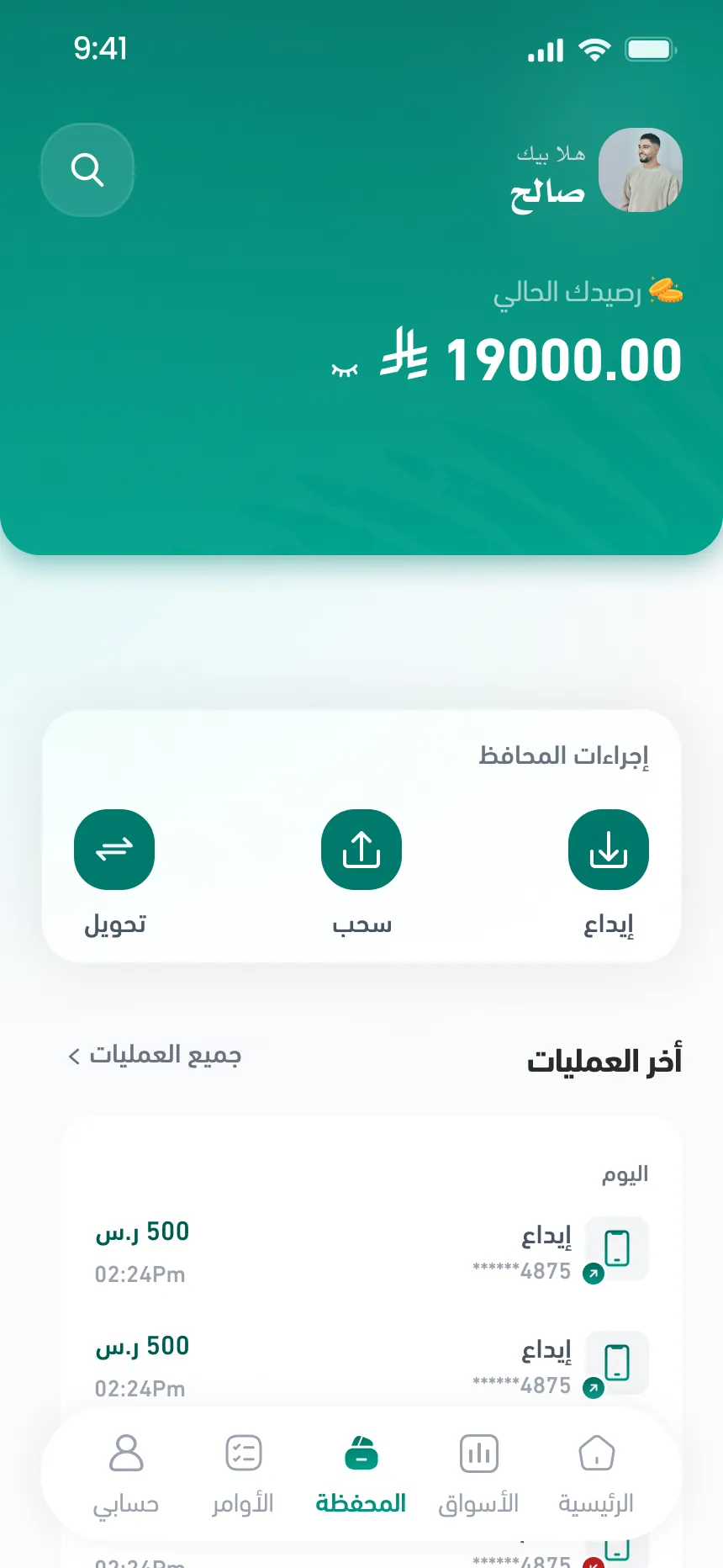Screen dimensions: 723x1568
Task: Open Saleh's profile picture
Action: [640, 170]
